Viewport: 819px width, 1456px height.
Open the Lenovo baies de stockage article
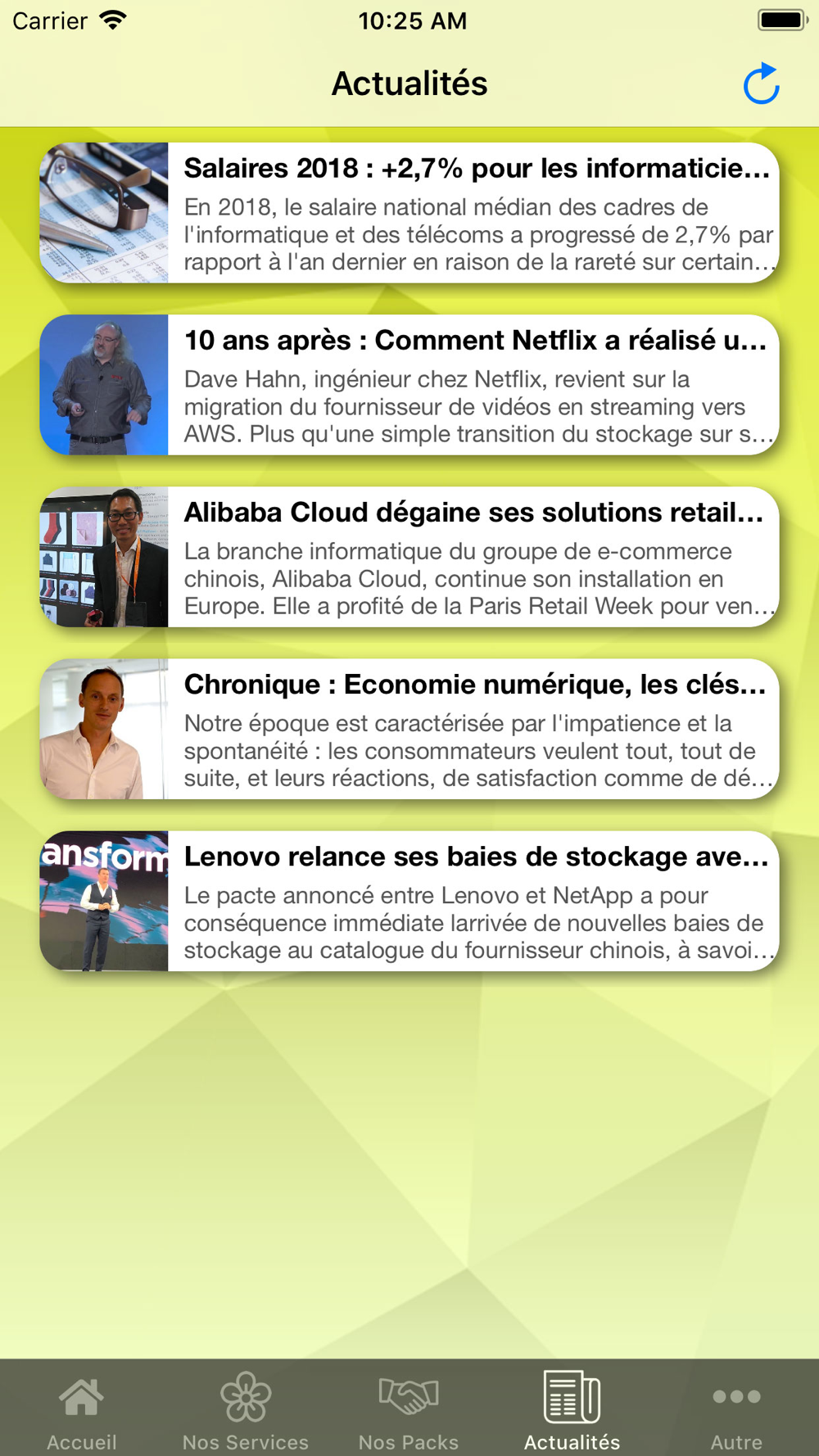click(409, 901)
